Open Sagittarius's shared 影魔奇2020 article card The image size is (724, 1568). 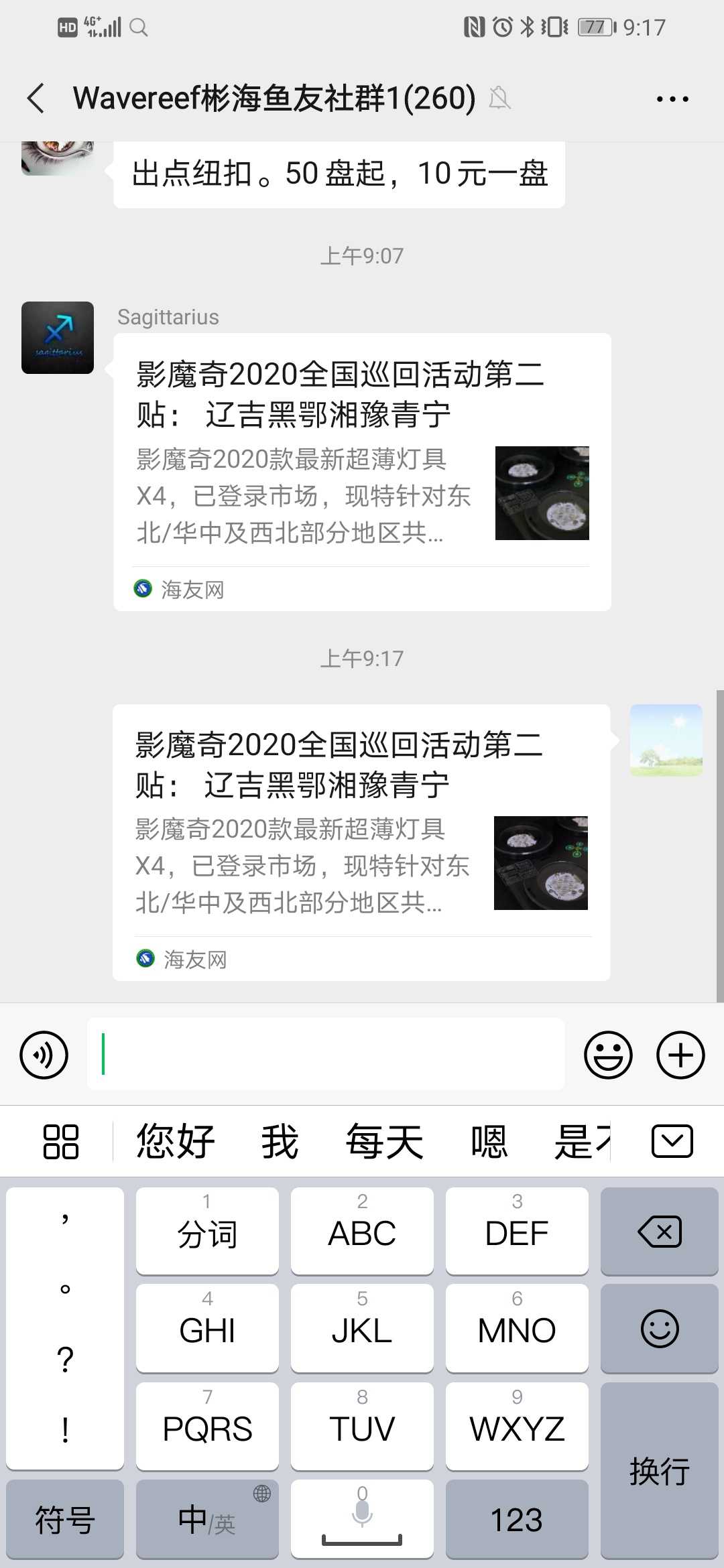point(362,472)
